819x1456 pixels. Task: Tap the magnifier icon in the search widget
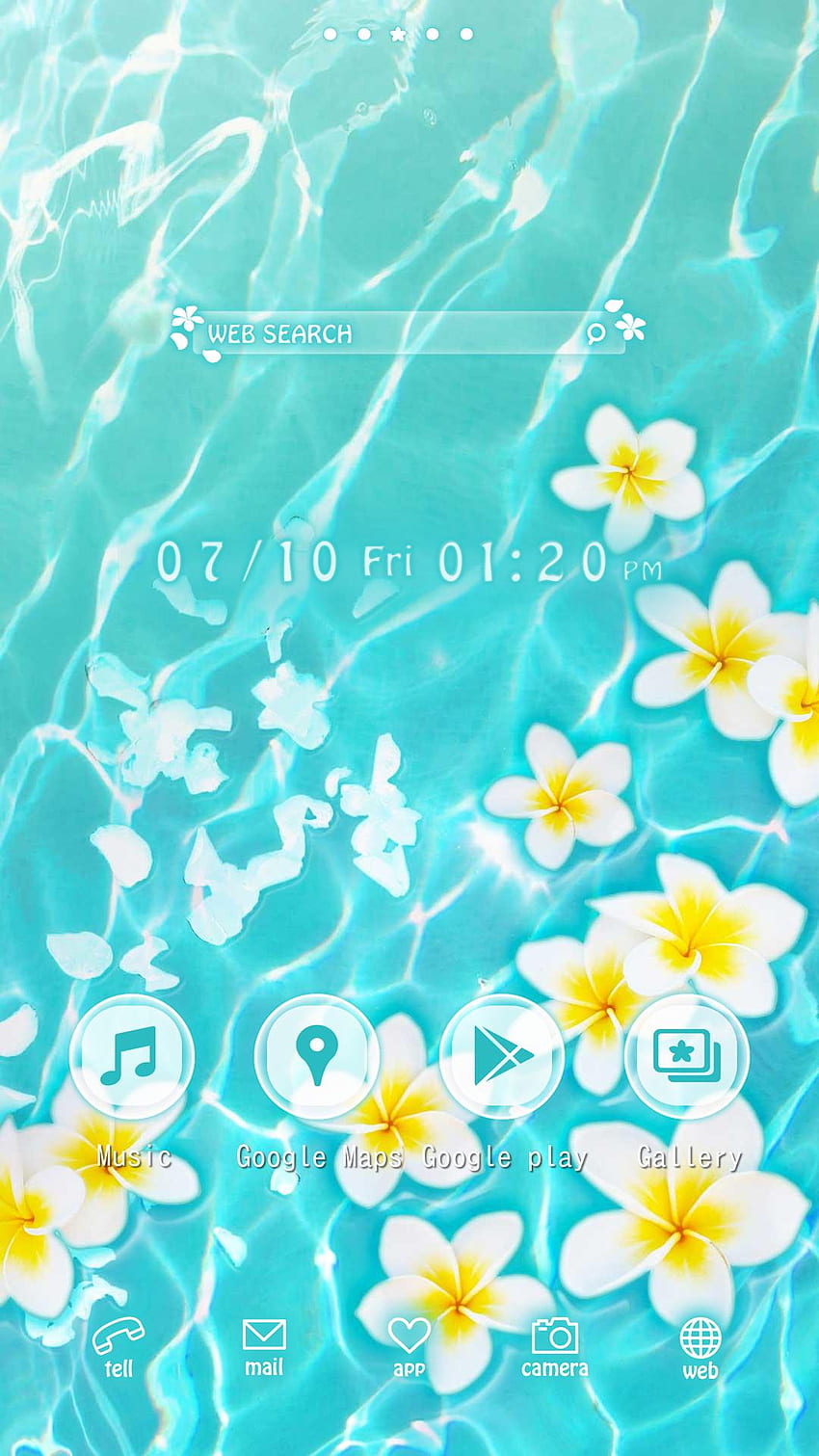tap(595, 333)
